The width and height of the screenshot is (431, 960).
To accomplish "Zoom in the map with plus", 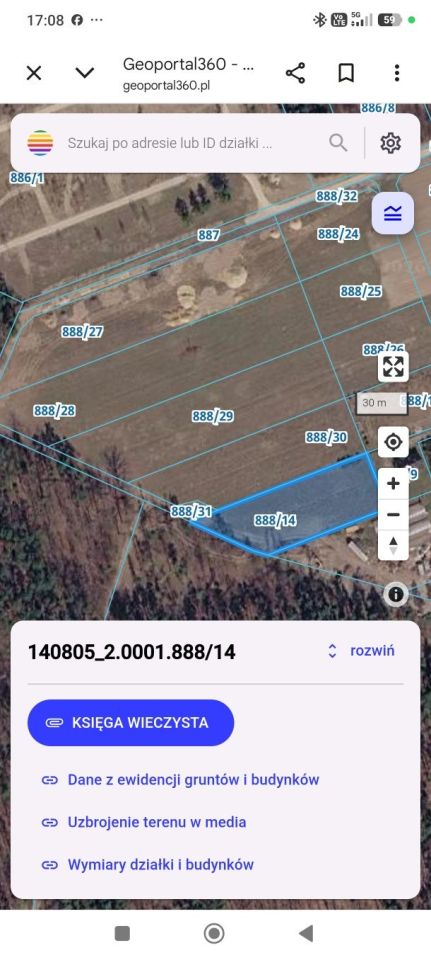I will tap(393, 484).
